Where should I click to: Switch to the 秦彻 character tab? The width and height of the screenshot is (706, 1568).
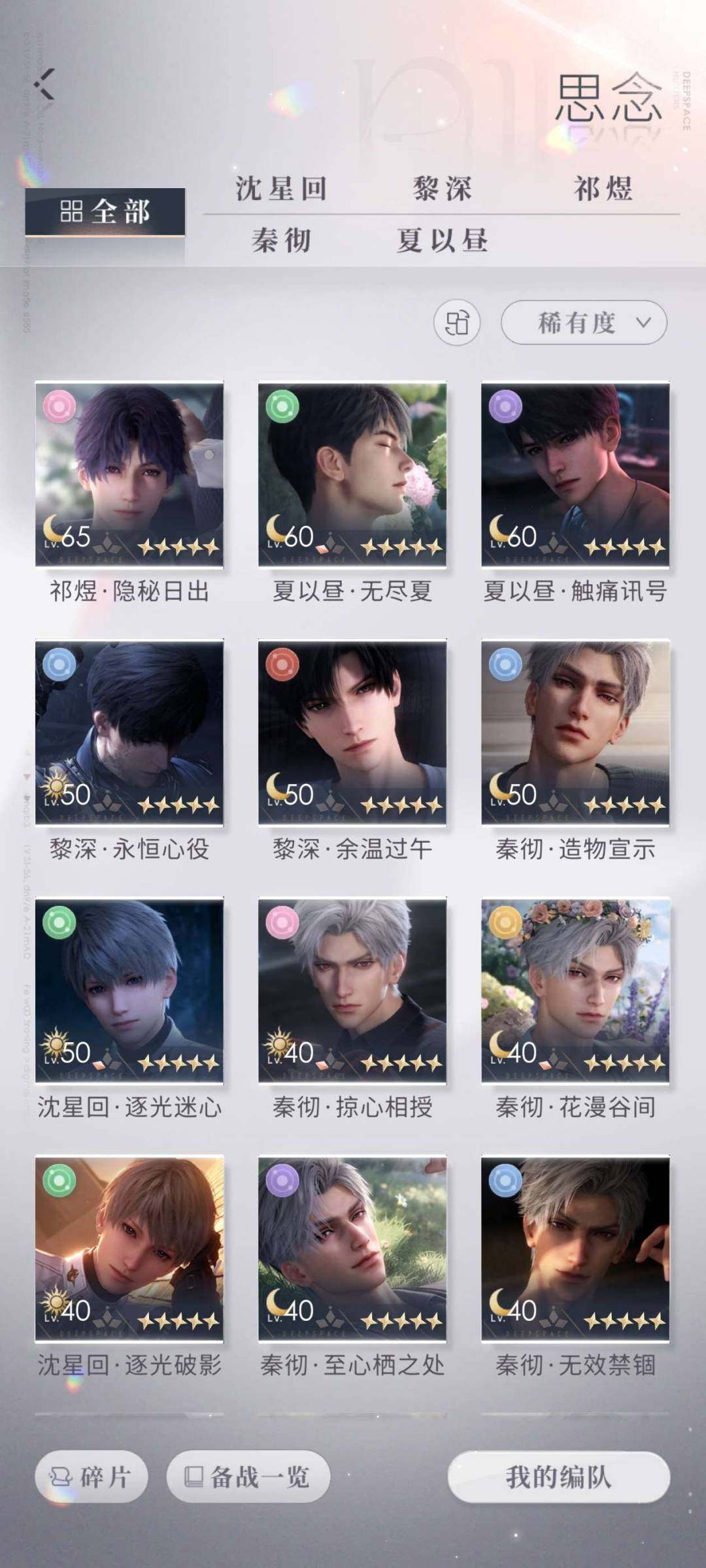click(281, 240)
